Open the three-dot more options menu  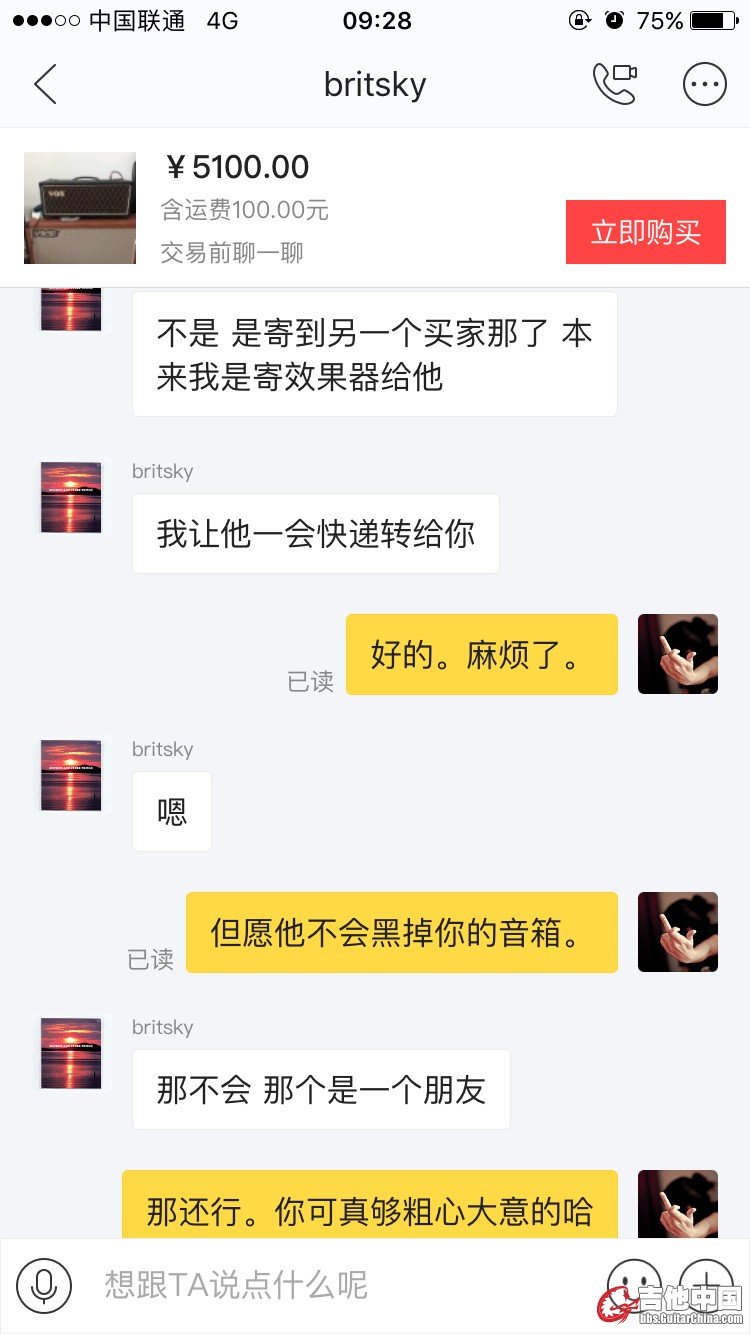[x=704, y=85]
